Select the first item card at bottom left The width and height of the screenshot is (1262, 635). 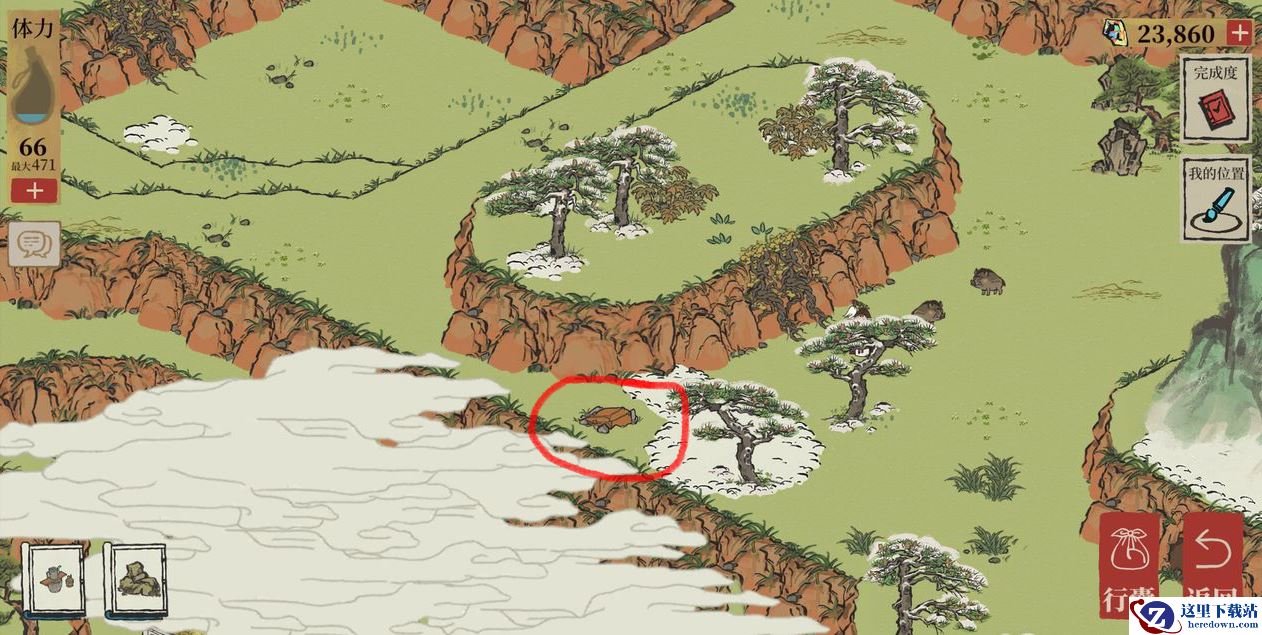[x=53, y=580]
